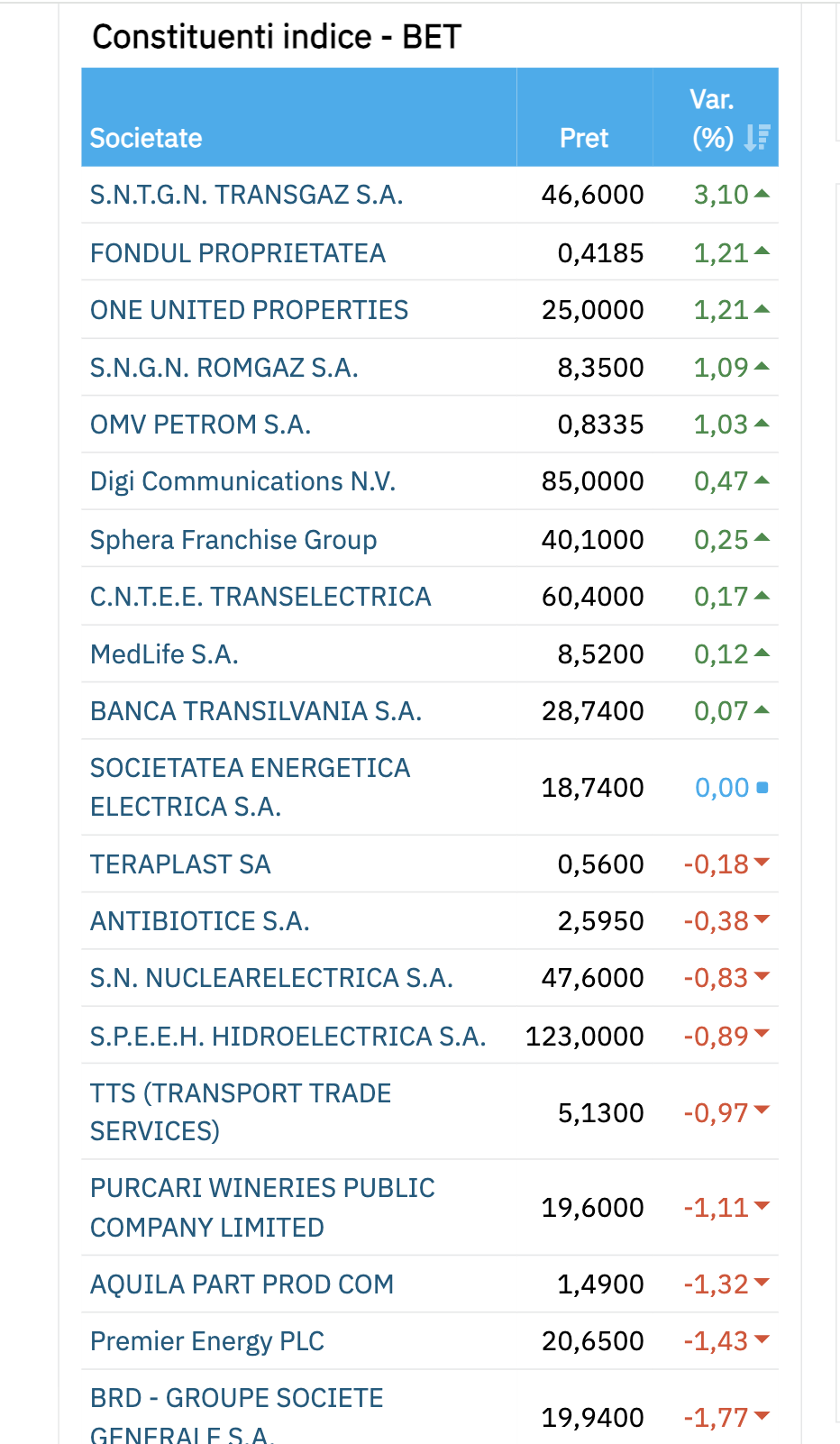
Task: Open C.N.T.E.E. TRANSELECTRICA link
Action: [260, 597]
